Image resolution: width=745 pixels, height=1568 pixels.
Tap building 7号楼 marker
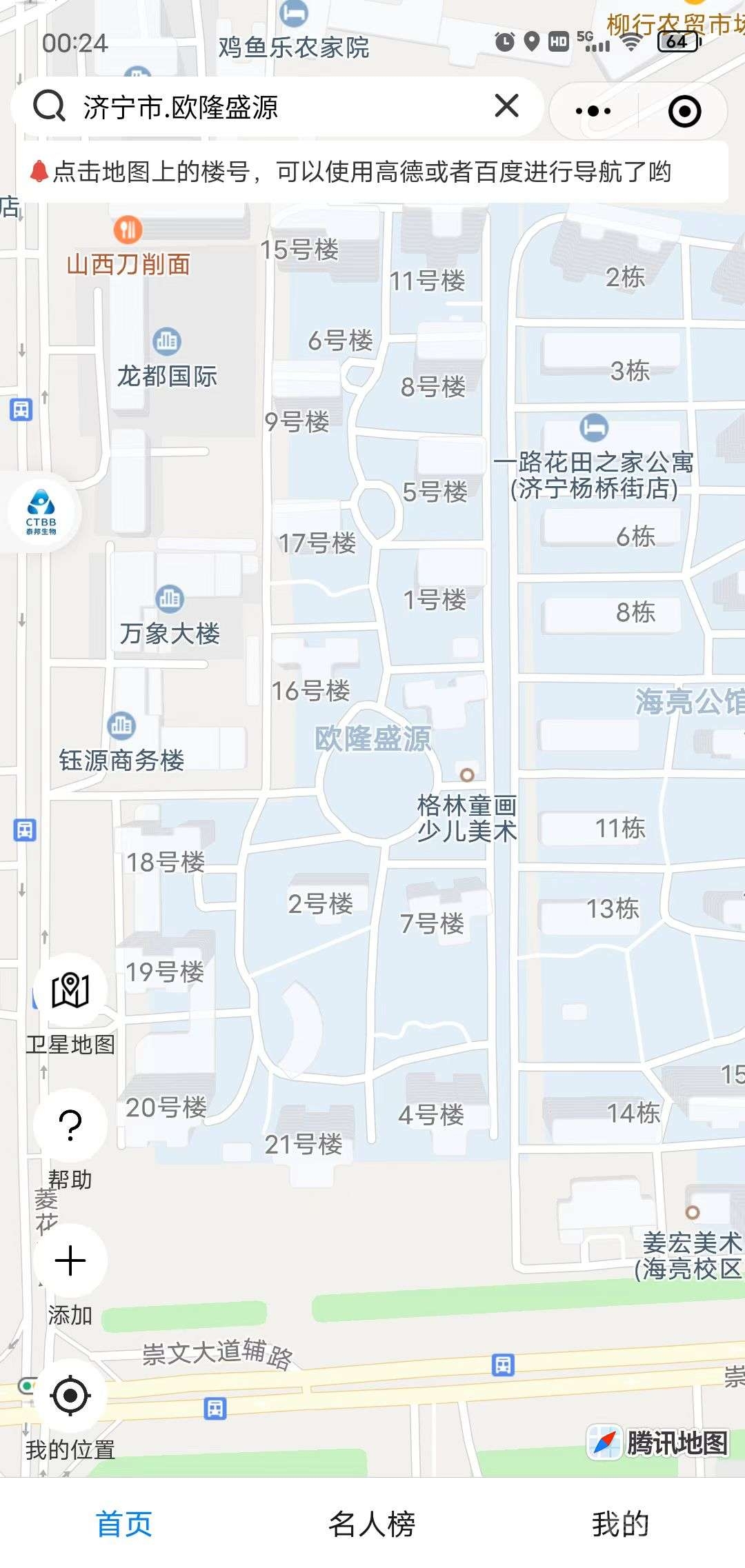pyautogui.click(x=433, y=923)
